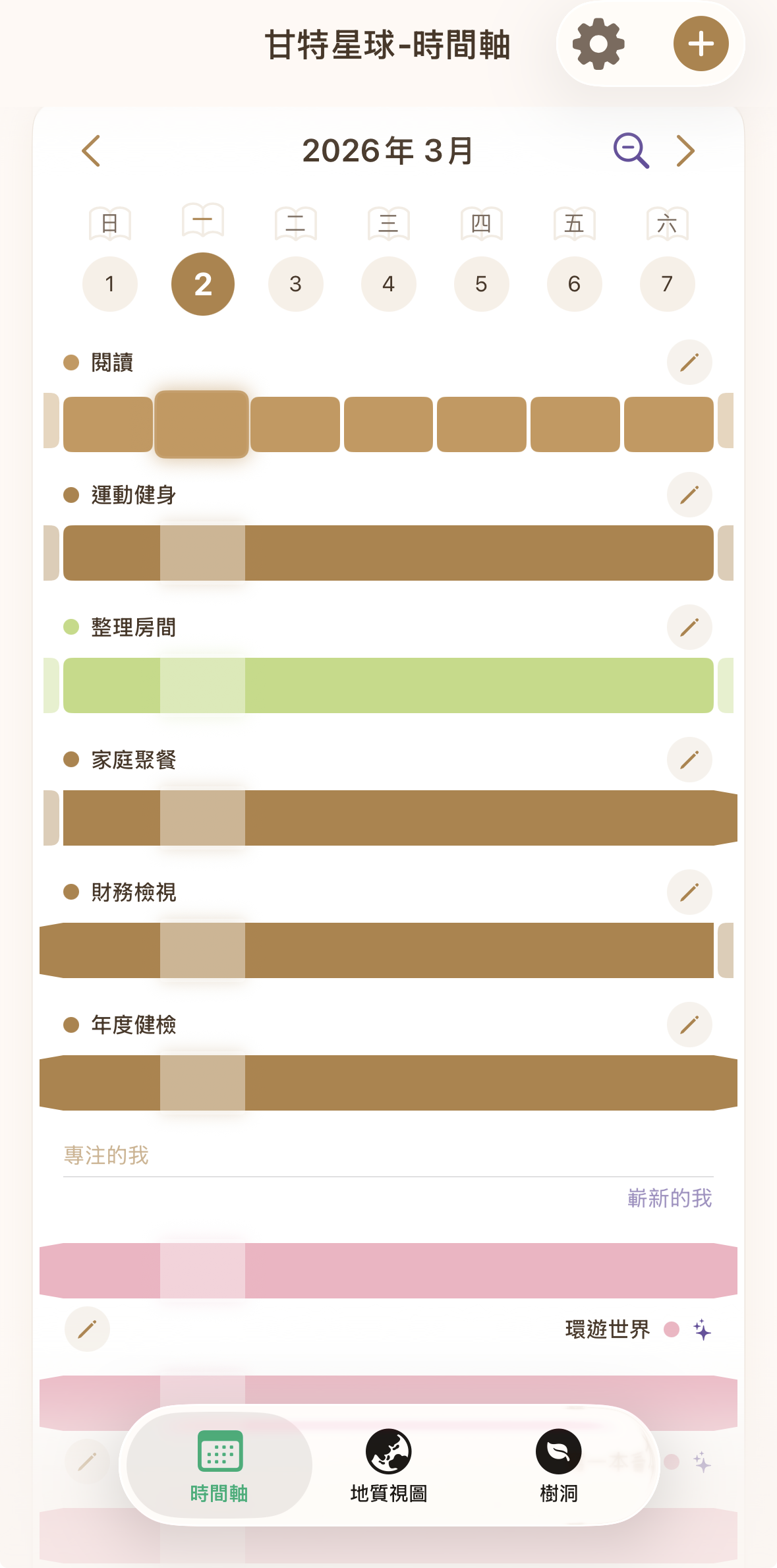
Task: Select day 6 in the week row
Action: tap(575, 284)
